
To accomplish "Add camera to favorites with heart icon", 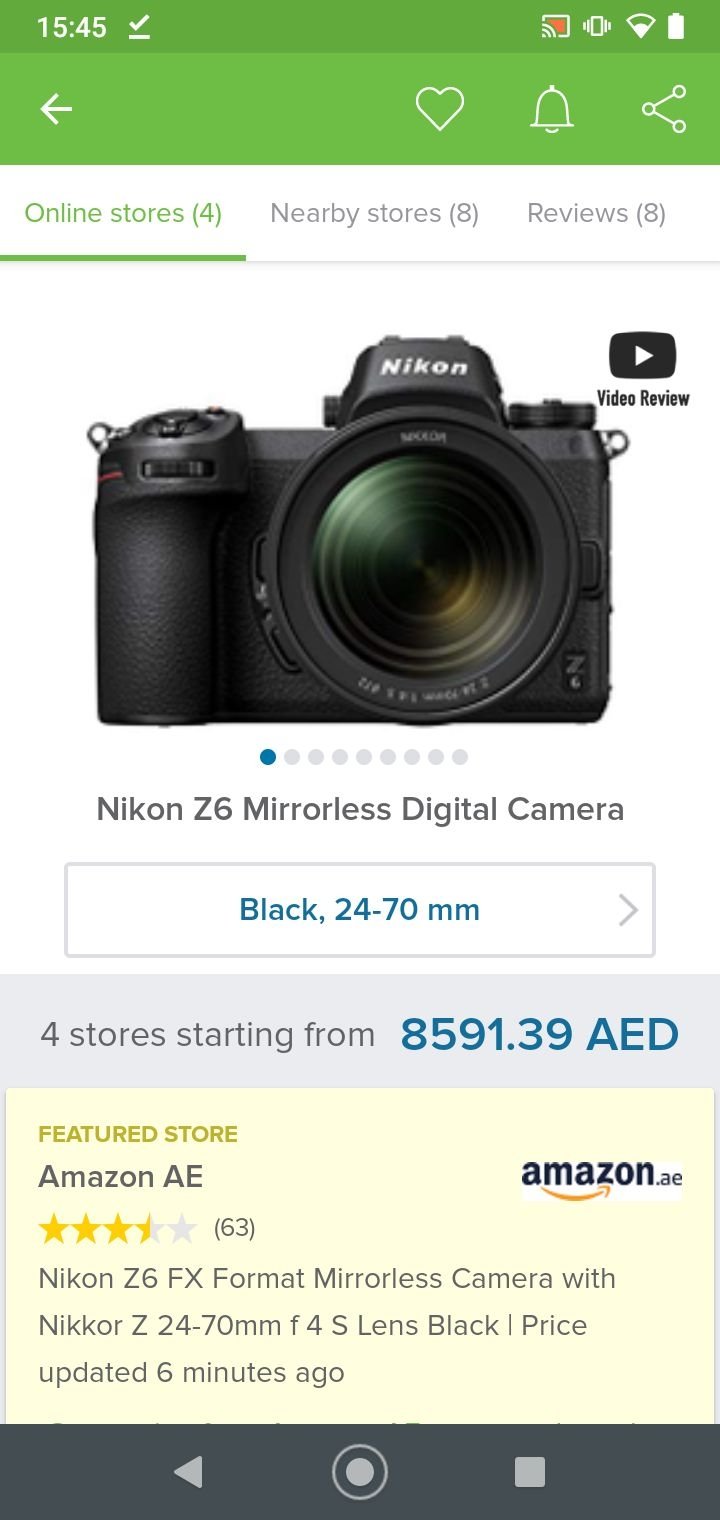I will tap(440, 109).
